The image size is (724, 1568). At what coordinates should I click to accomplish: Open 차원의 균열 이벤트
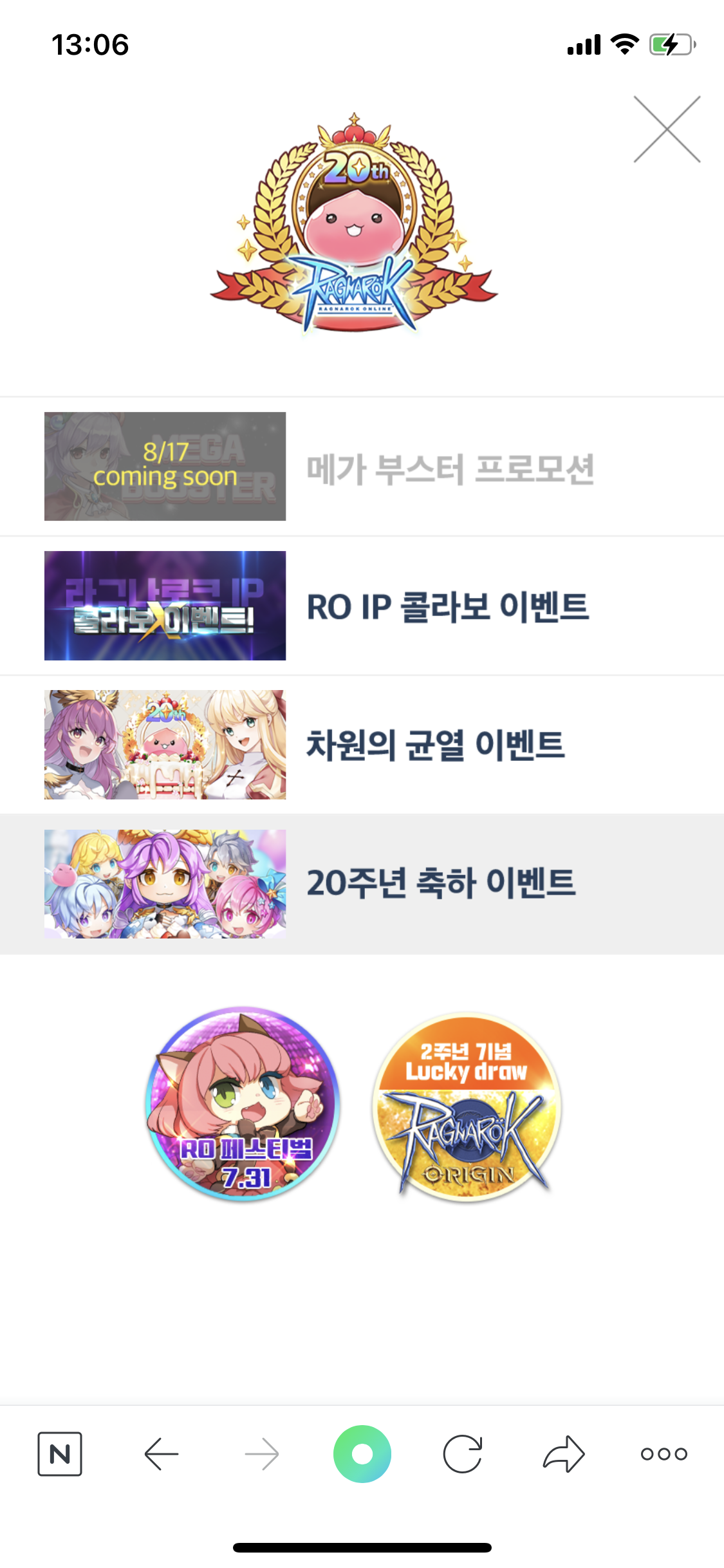coord(362,745)
